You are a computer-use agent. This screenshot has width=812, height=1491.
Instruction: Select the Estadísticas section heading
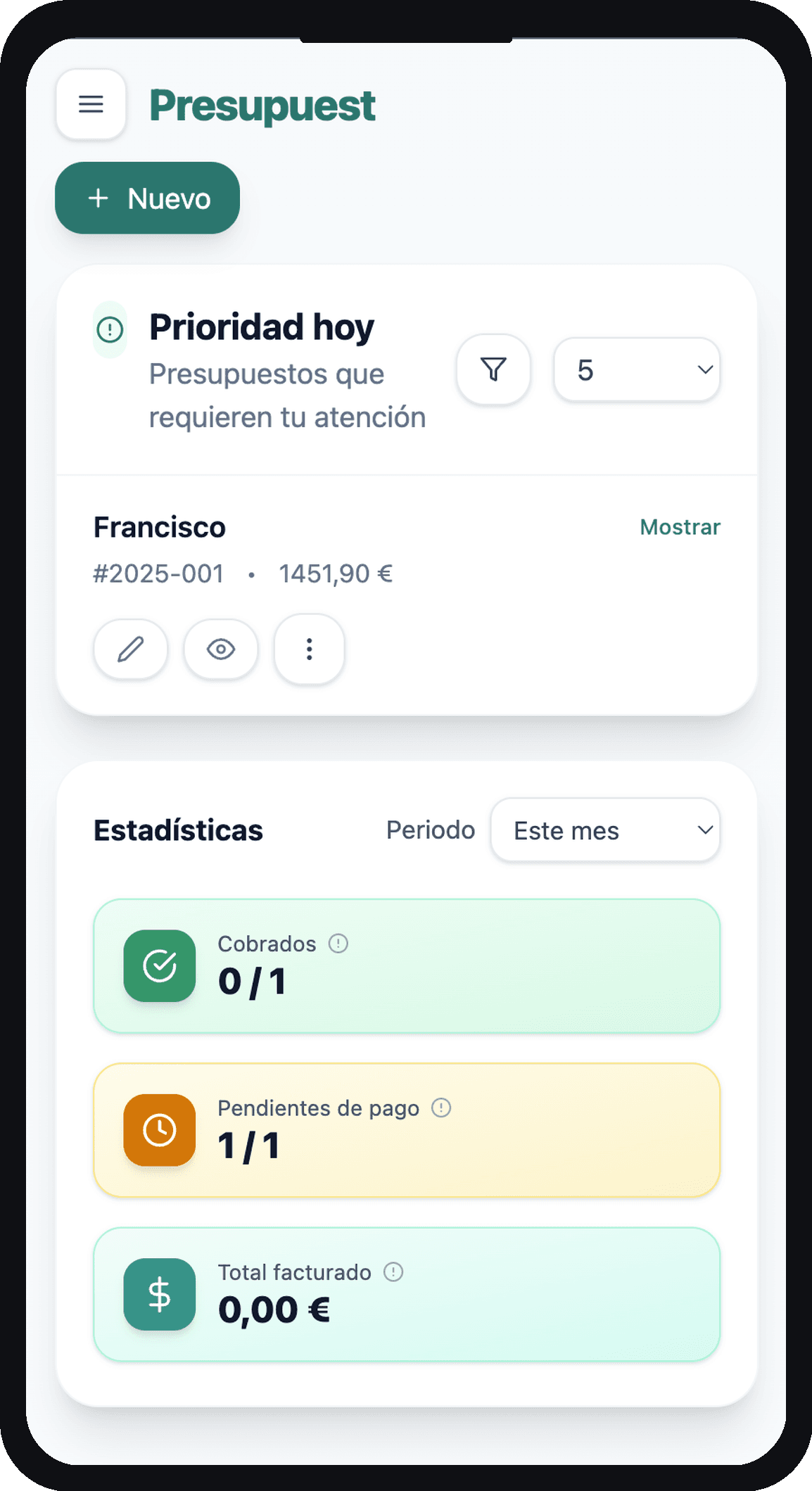click(x=178, y=830)
